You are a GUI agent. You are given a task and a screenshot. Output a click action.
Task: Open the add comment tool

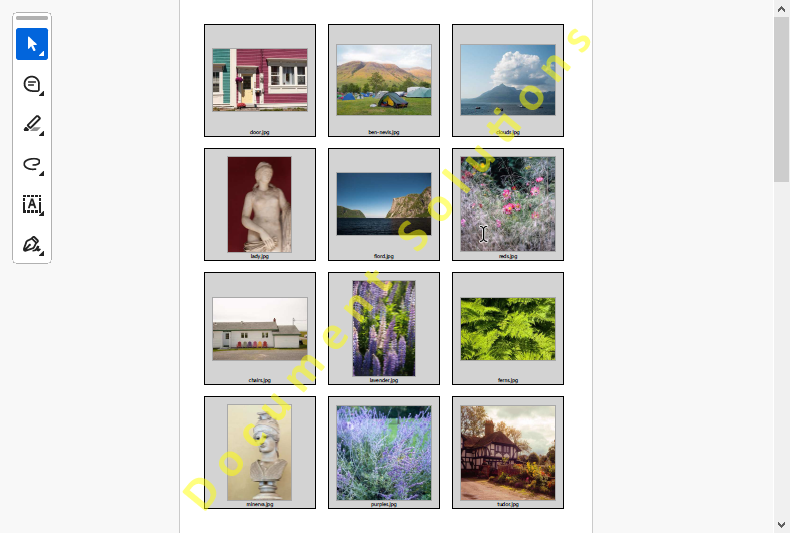[32, 84]
